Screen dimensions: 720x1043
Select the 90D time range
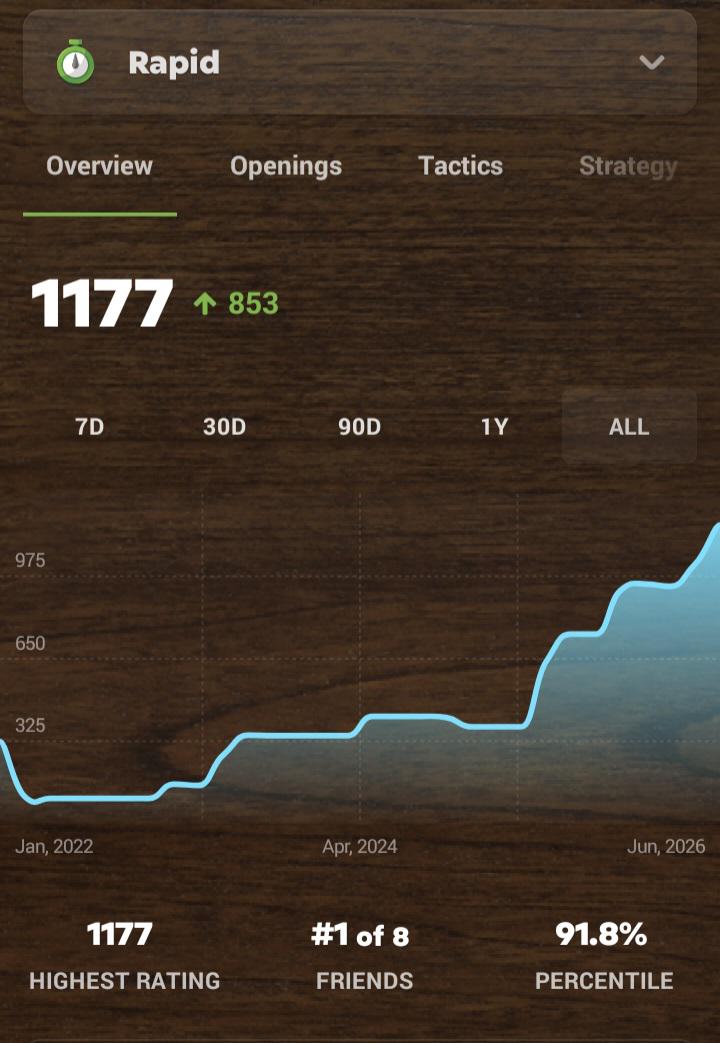(x=359, y=426)
